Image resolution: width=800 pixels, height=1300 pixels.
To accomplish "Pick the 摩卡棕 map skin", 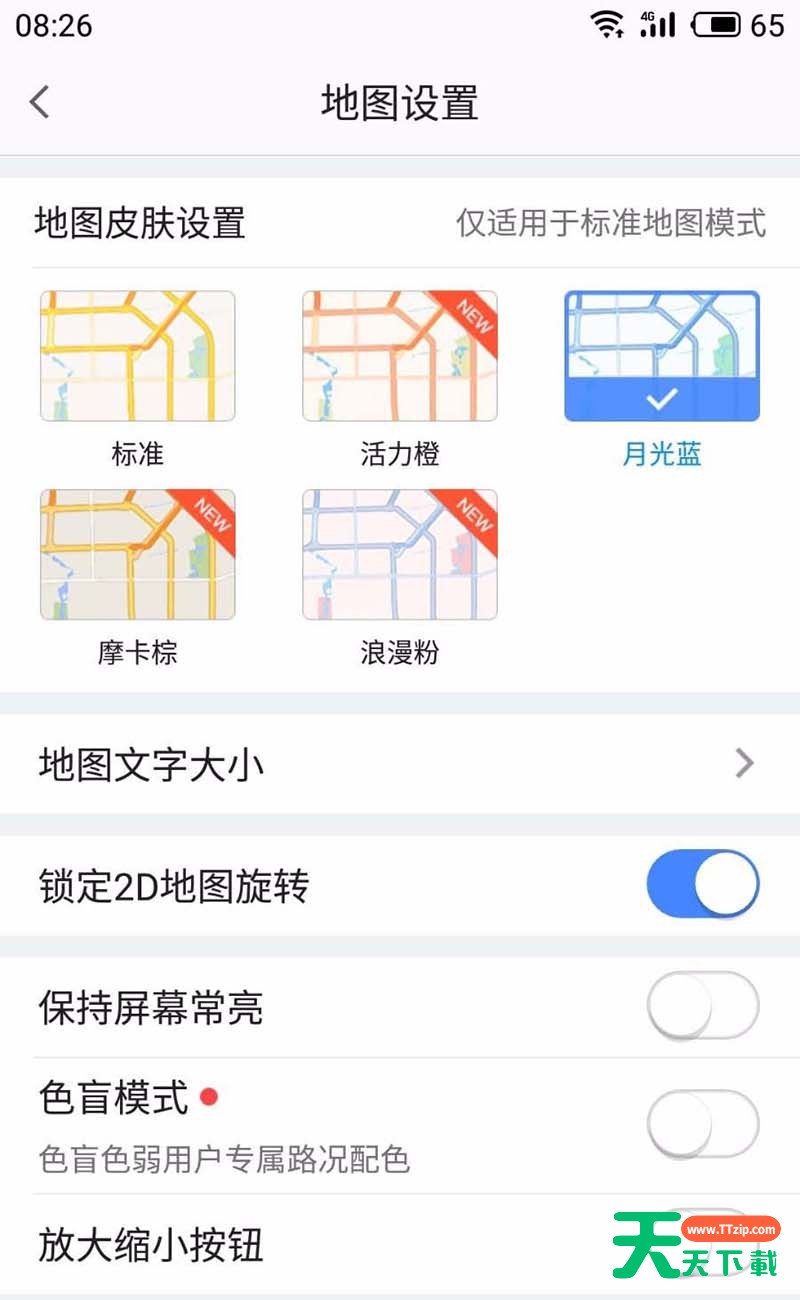I will [x=137, y=554].
